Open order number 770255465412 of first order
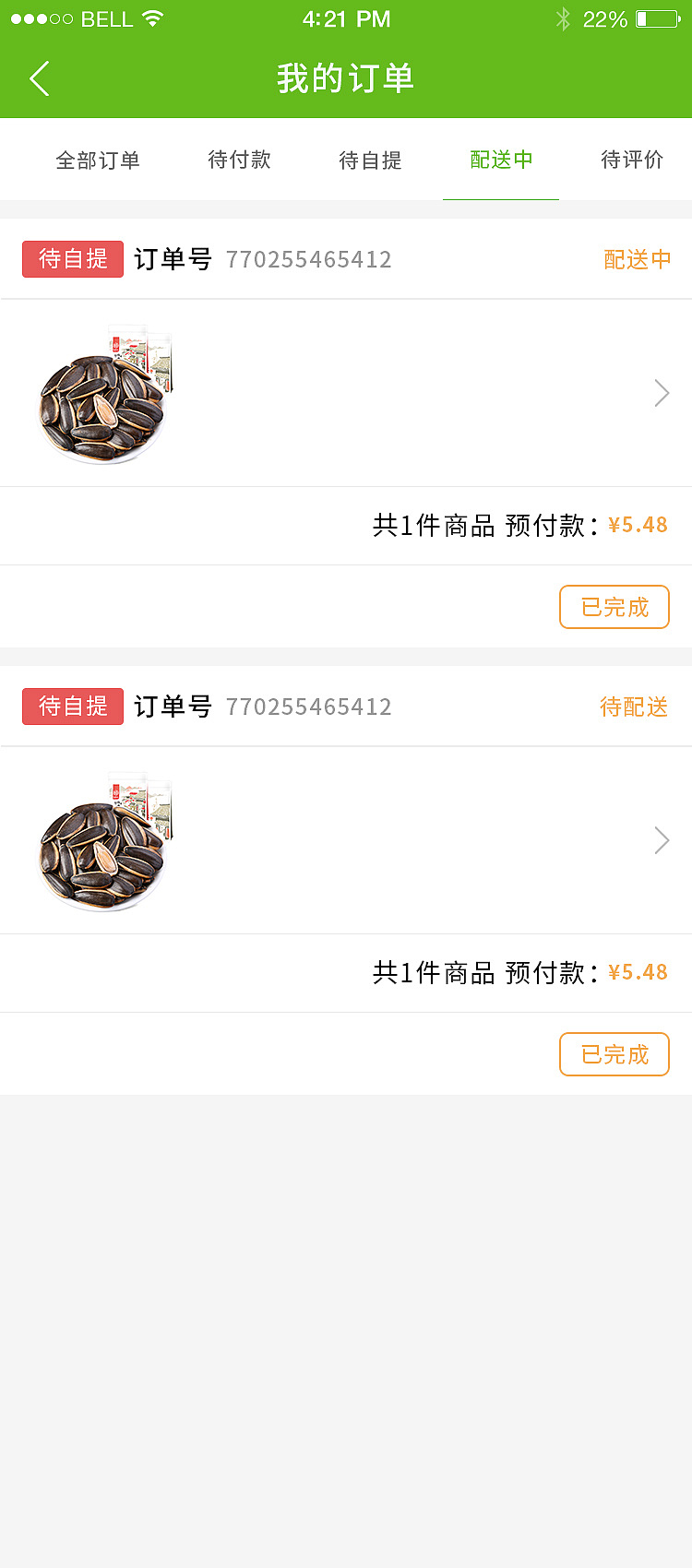 (309, 261)
